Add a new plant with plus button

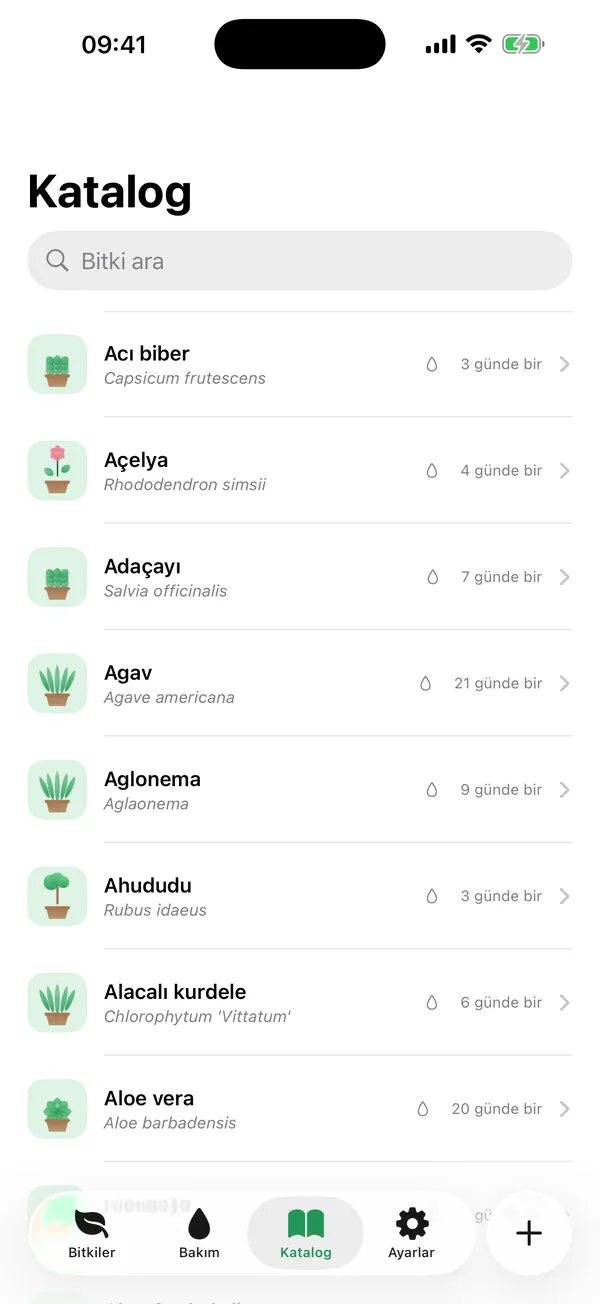click(x=529, y=1233)
